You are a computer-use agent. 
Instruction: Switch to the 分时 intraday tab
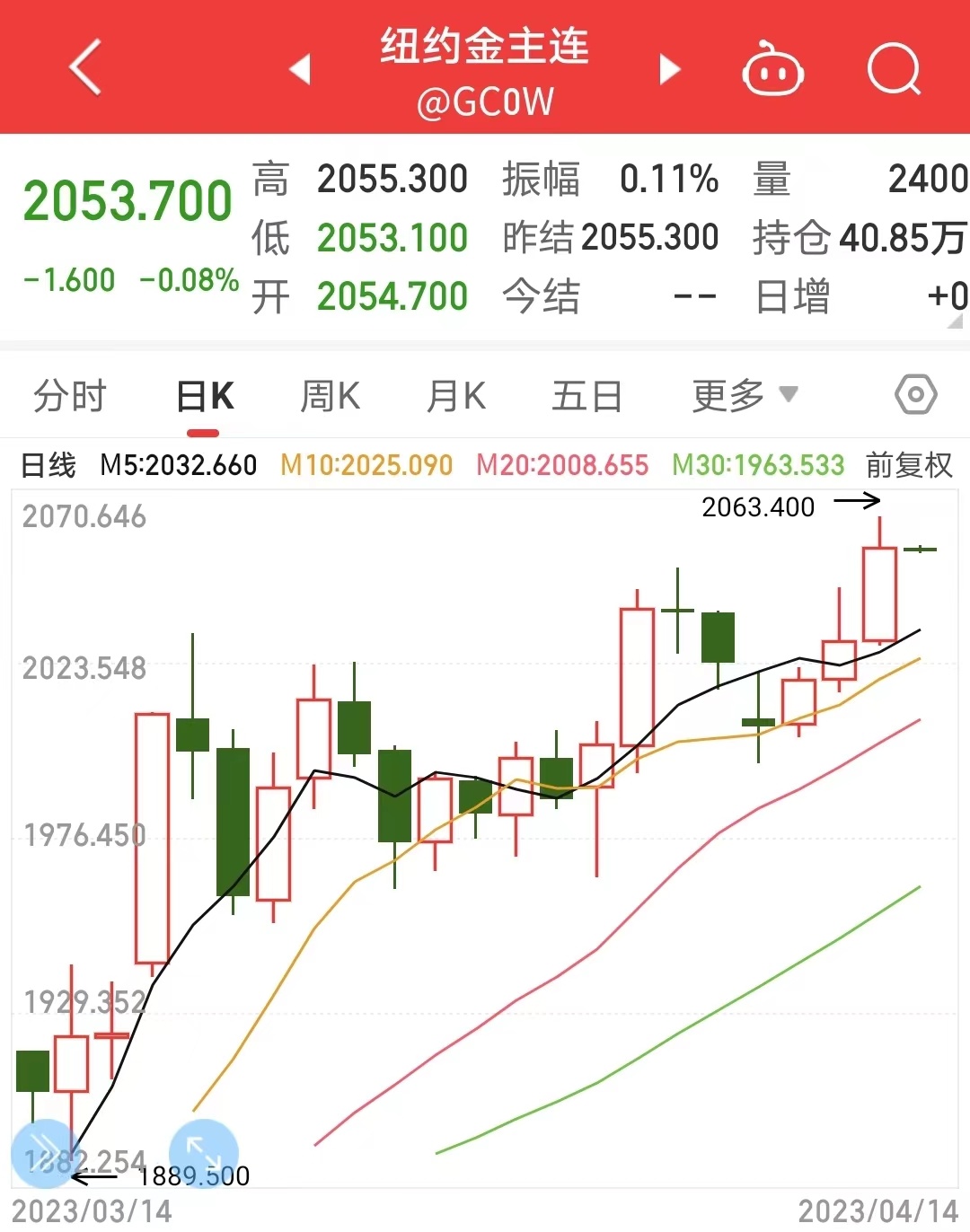pos(70,394)
